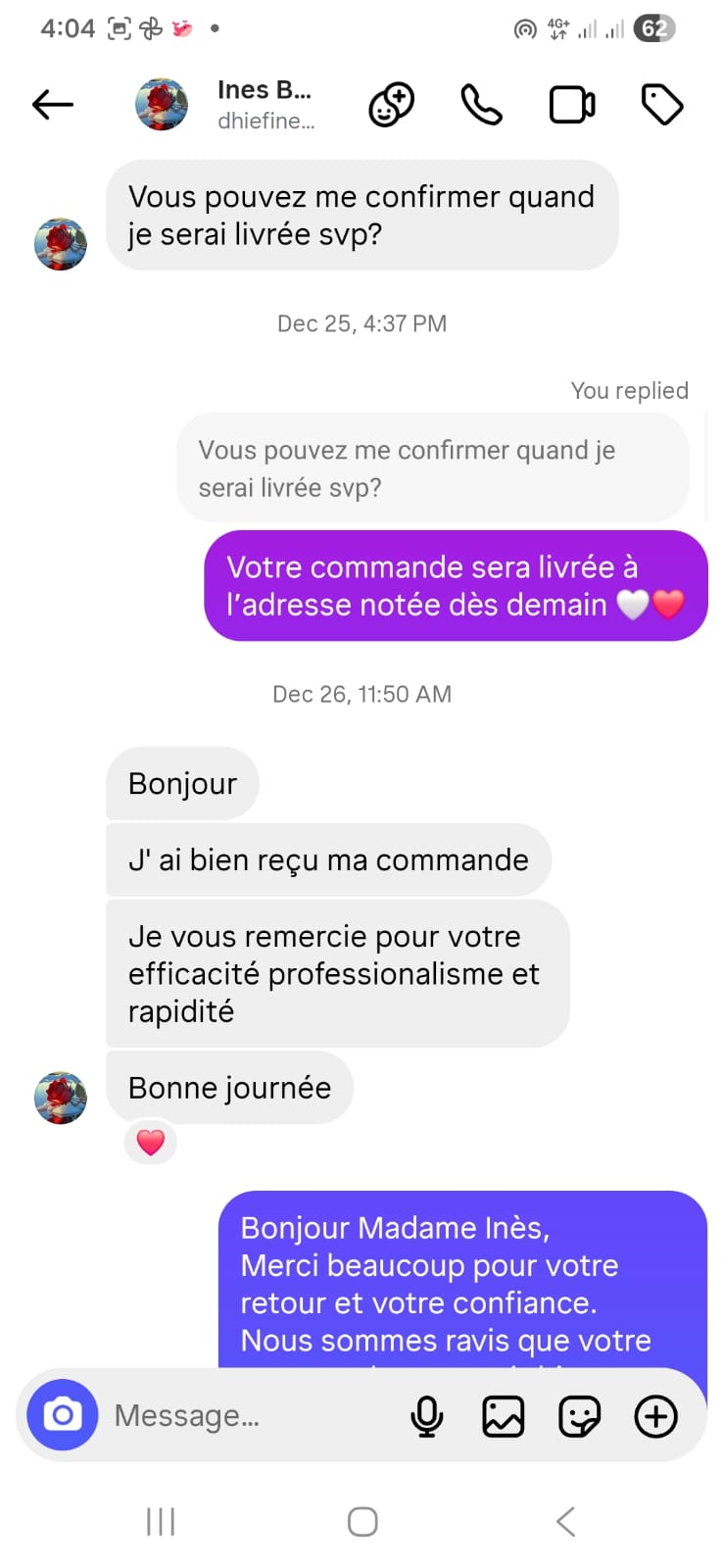The image size is (723, 1568).
Task: Open the avatar sticker creation icon
Action: click(391, 104)
